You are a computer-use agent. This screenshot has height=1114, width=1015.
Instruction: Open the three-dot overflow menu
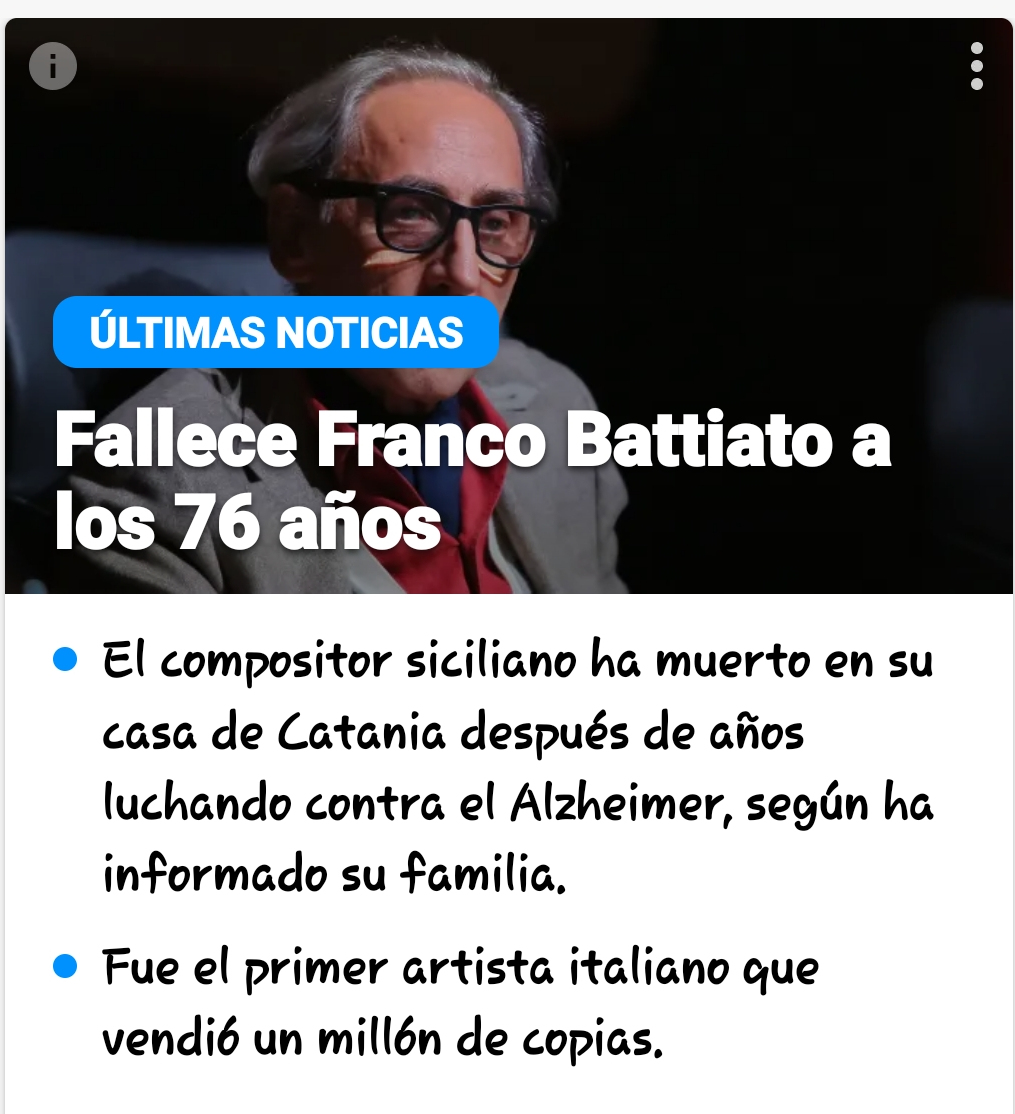pos(976,67)
